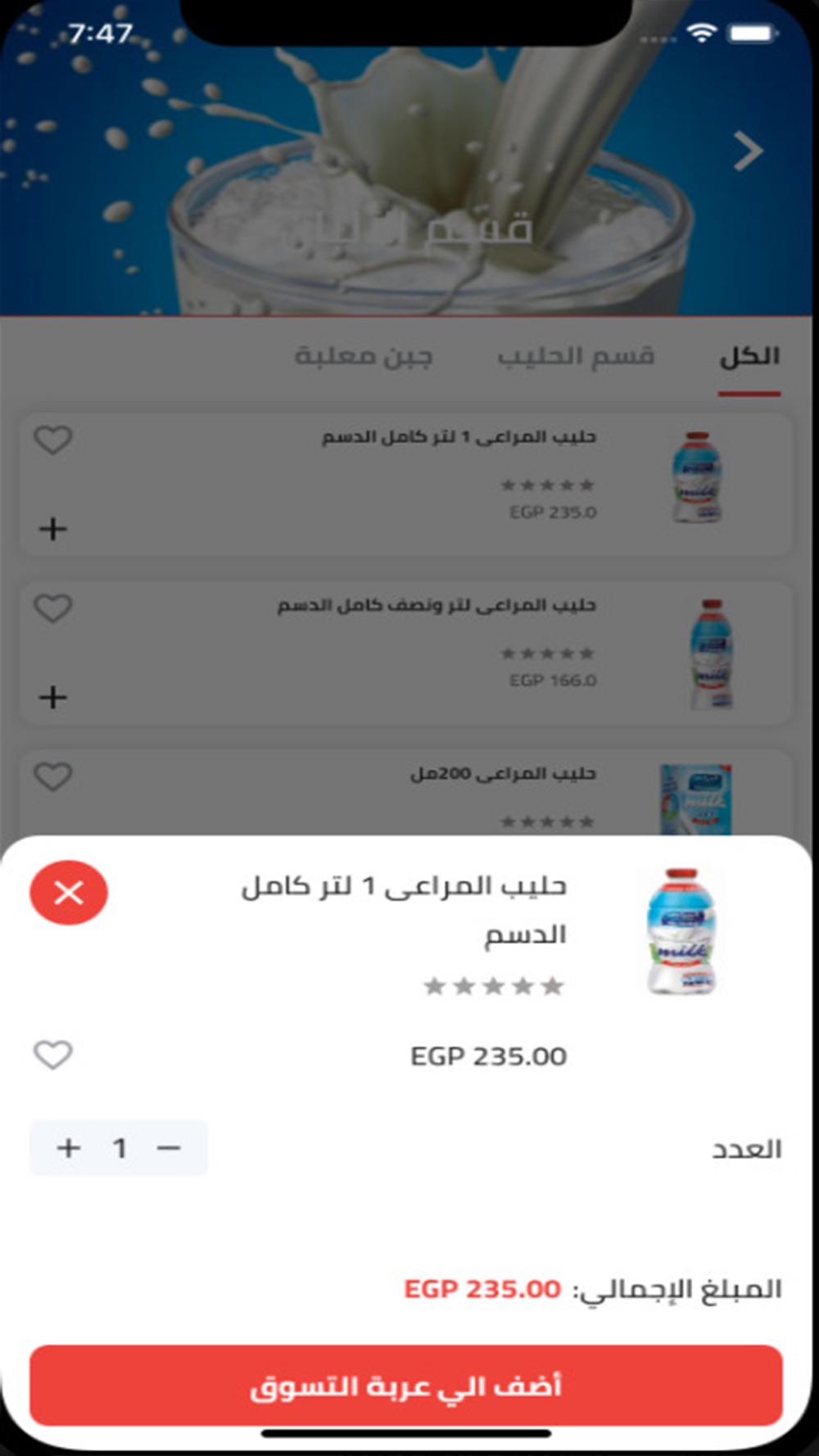Like حليب المراعى 200مل in list
Image resolution: width=819 pixels, height=1456 pixels.
point(53,776)
